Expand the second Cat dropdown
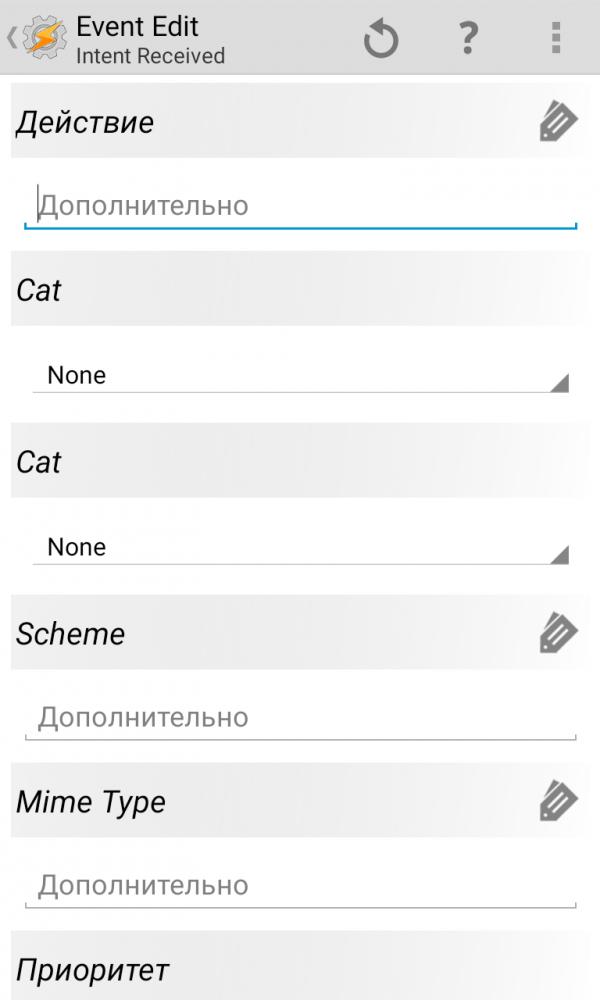This screenshot has height=1000, width=600. [300, 548]
